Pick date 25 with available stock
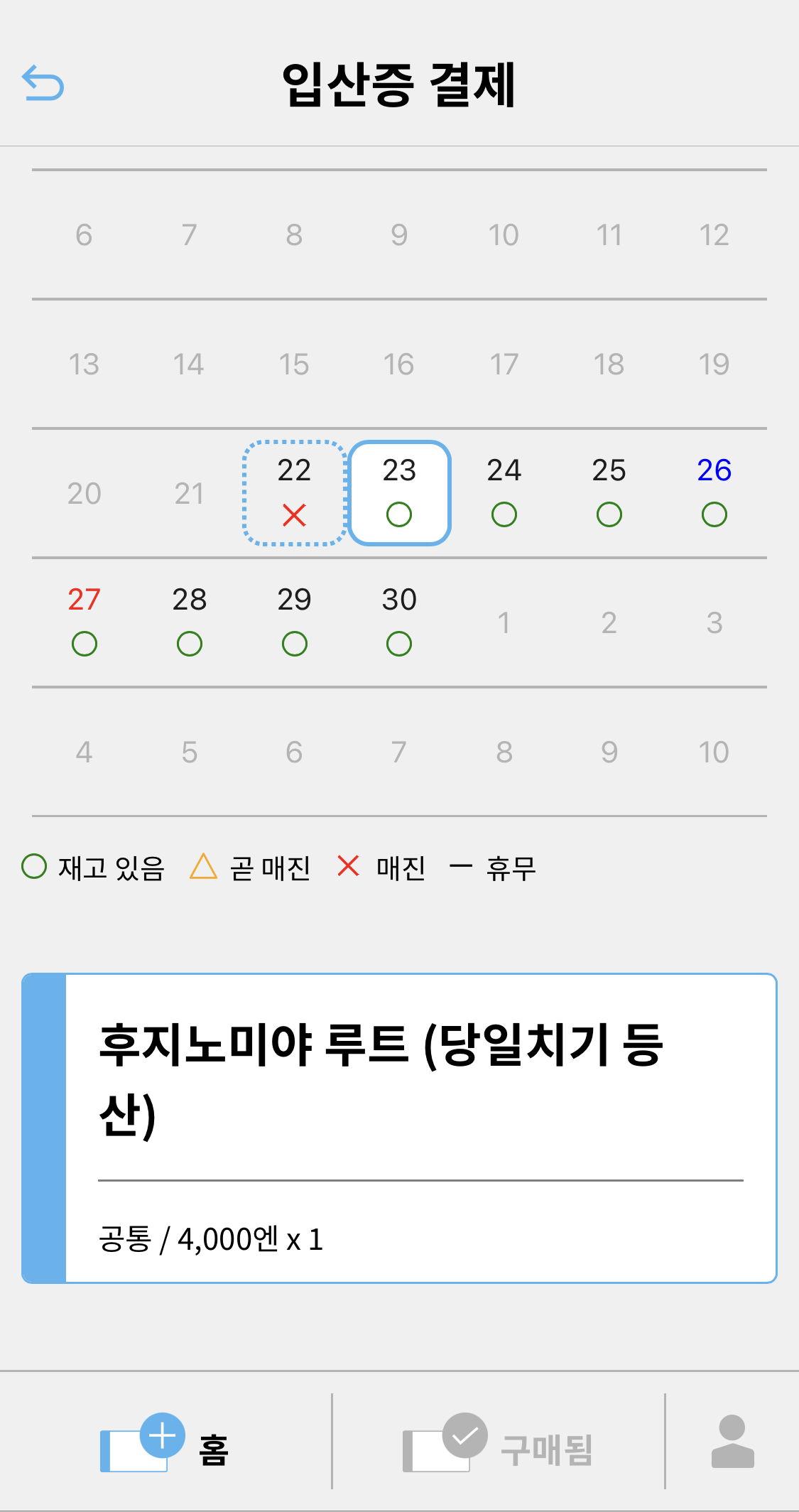Screen dimensions: 799x1512 tap(609, 493)
